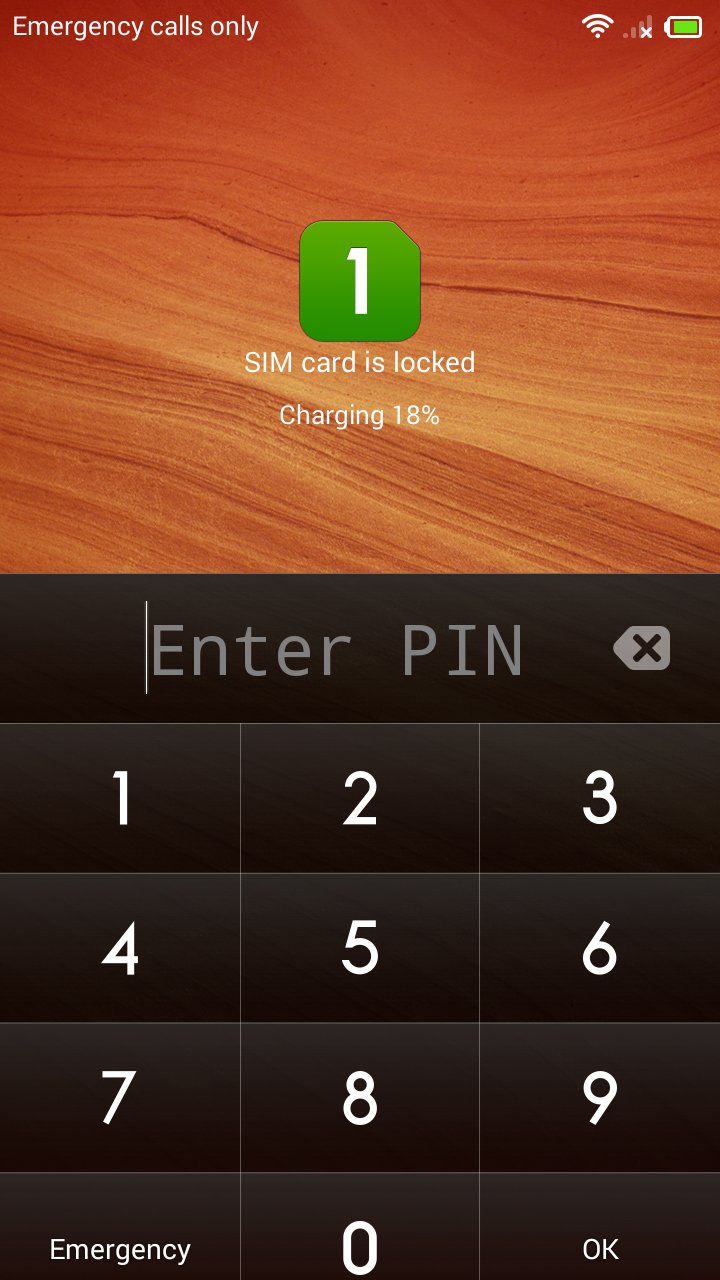The width and height of the screenshot is (720, 1280).
Task: Select digit 4 on the keypad
Action: coord(120,948)
